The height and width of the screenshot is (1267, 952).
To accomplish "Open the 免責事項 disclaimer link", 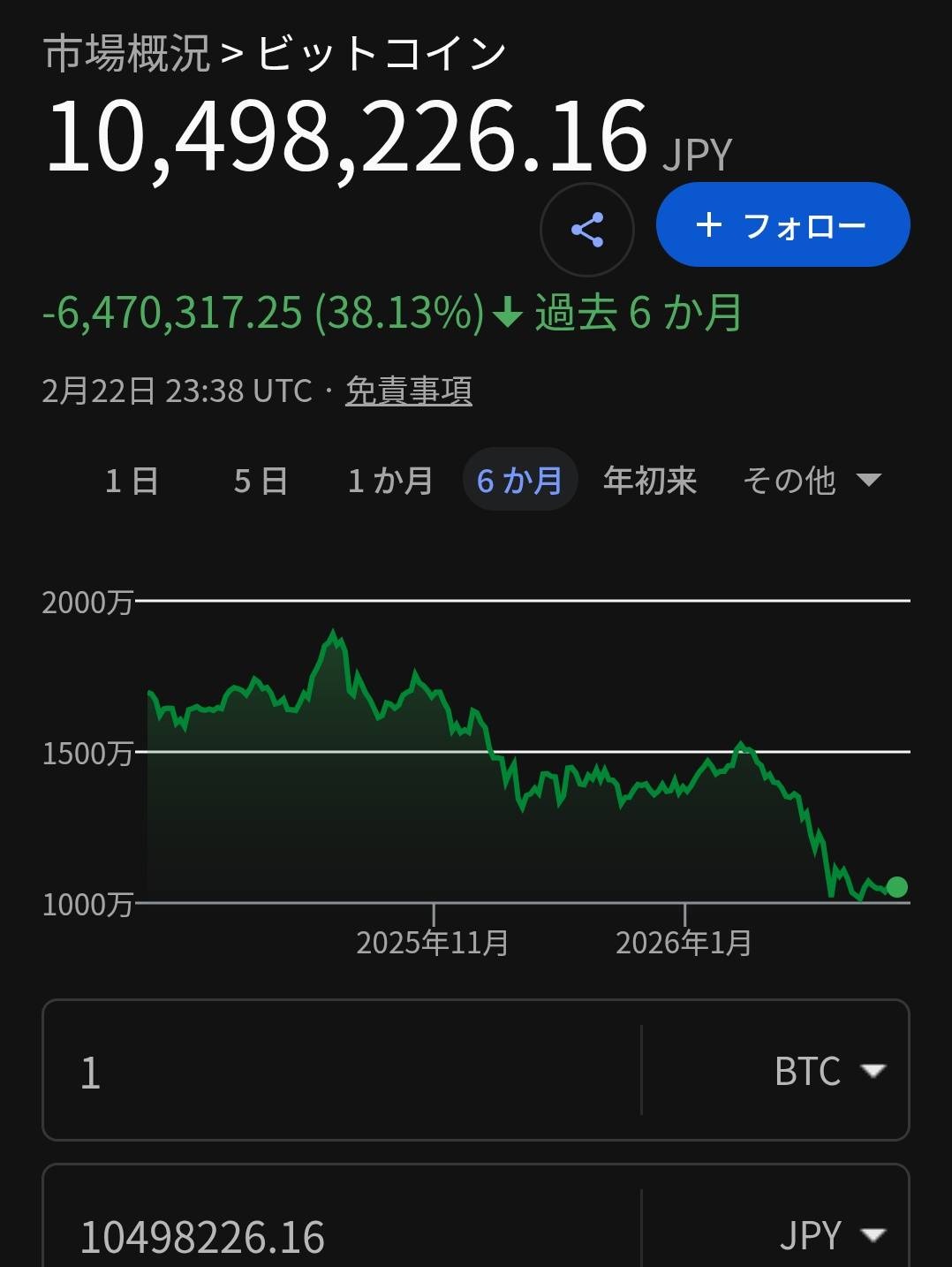I will click(x=408, y=391).
